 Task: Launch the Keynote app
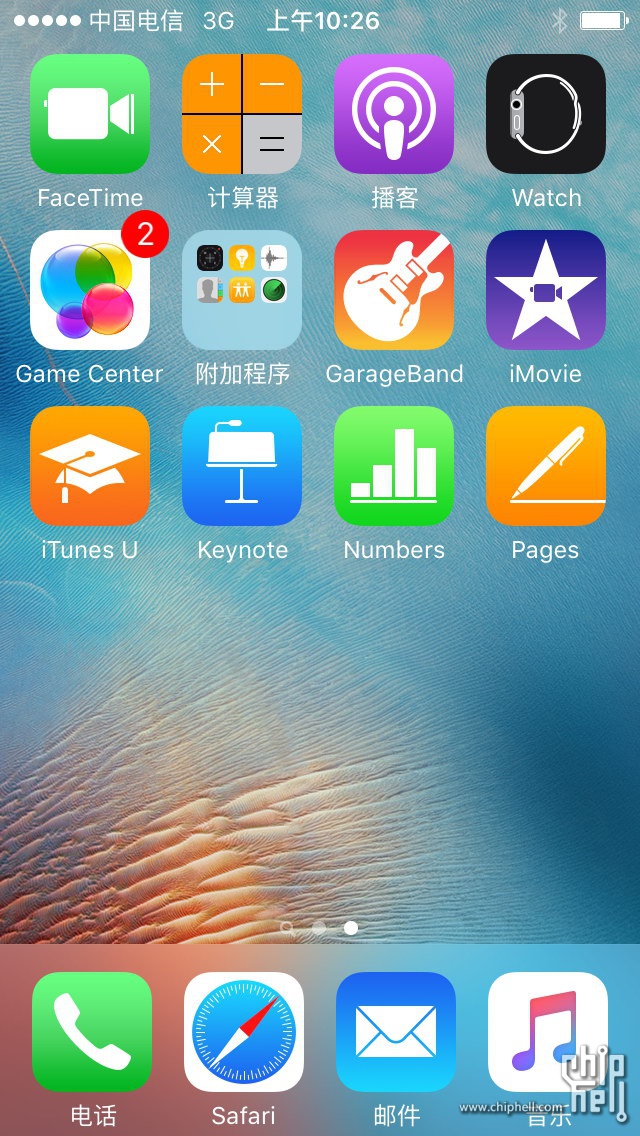pos(242,466)
